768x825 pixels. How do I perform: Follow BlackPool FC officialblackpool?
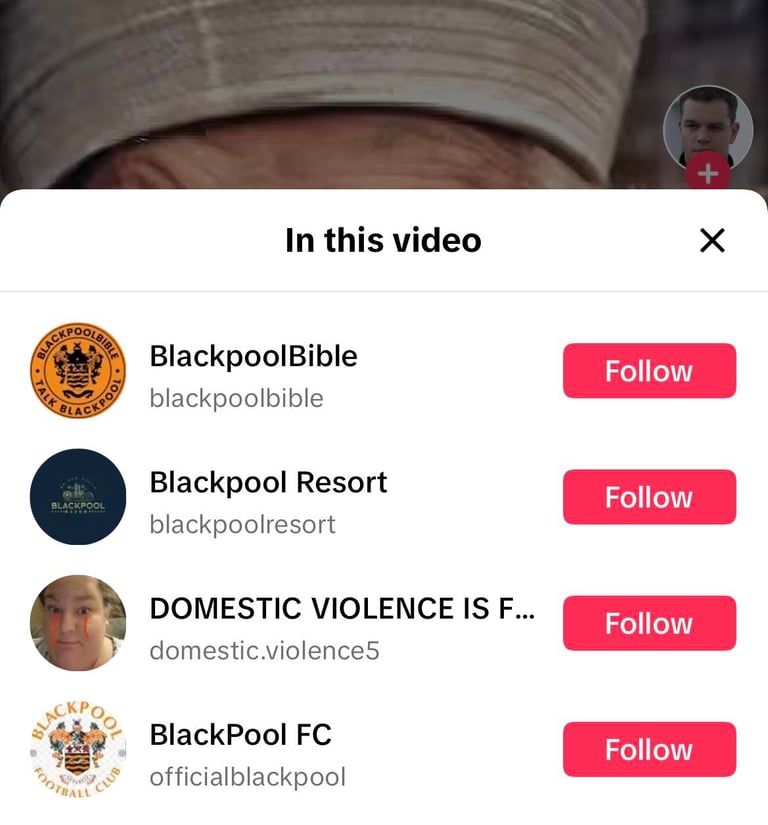point(649,749)
